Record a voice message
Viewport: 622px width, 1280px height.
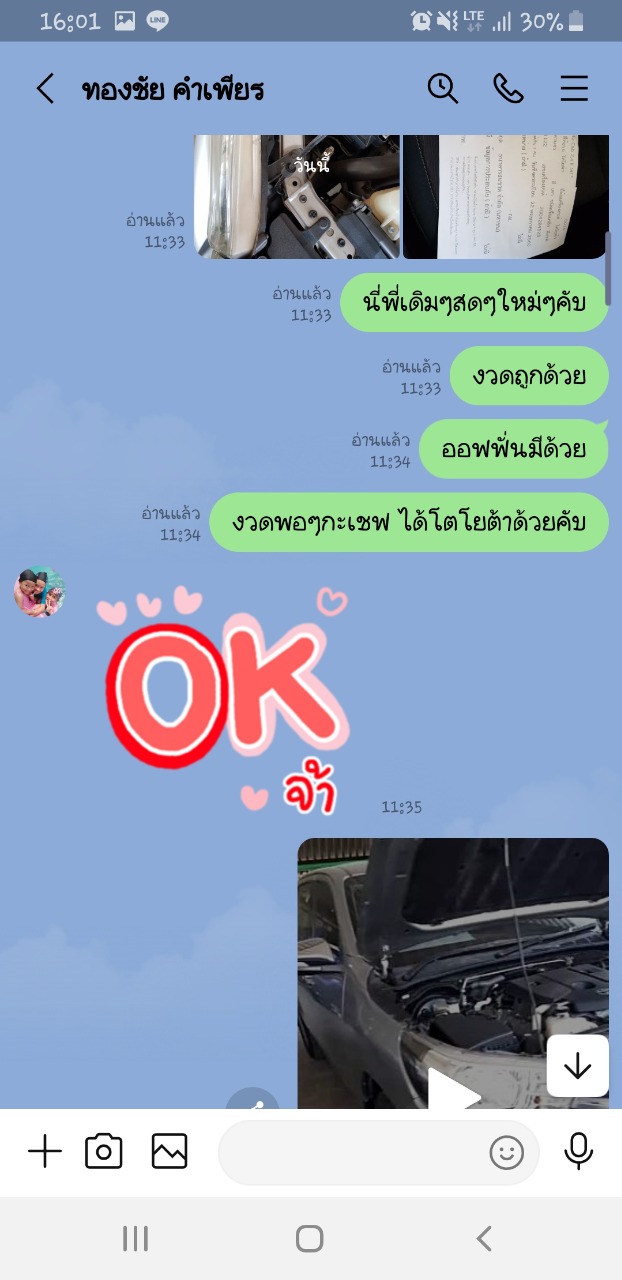click(x=578, y=1152)
